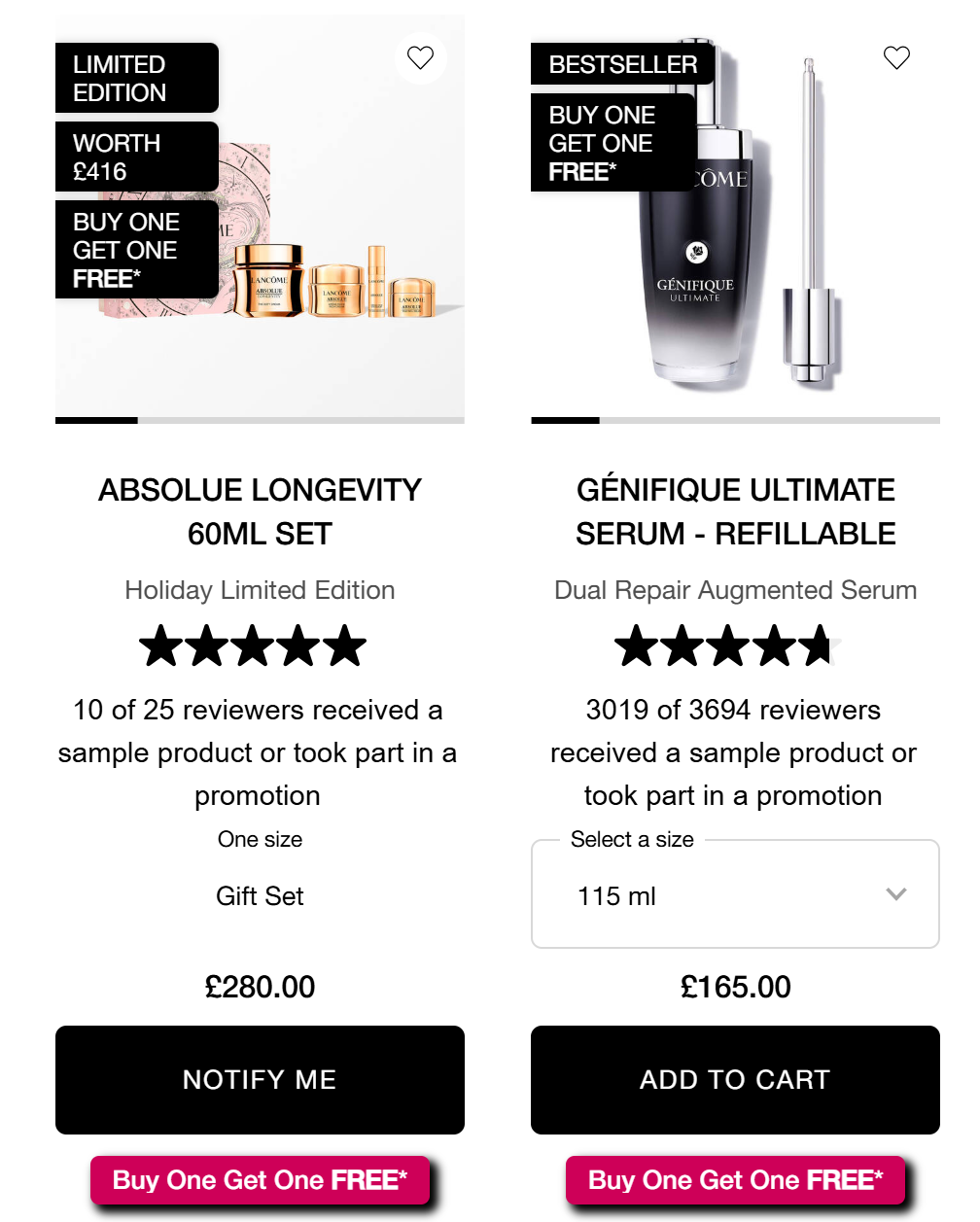
Task: Tap Notify Me for Absolue Longevity set
Action: point(260,1079)
